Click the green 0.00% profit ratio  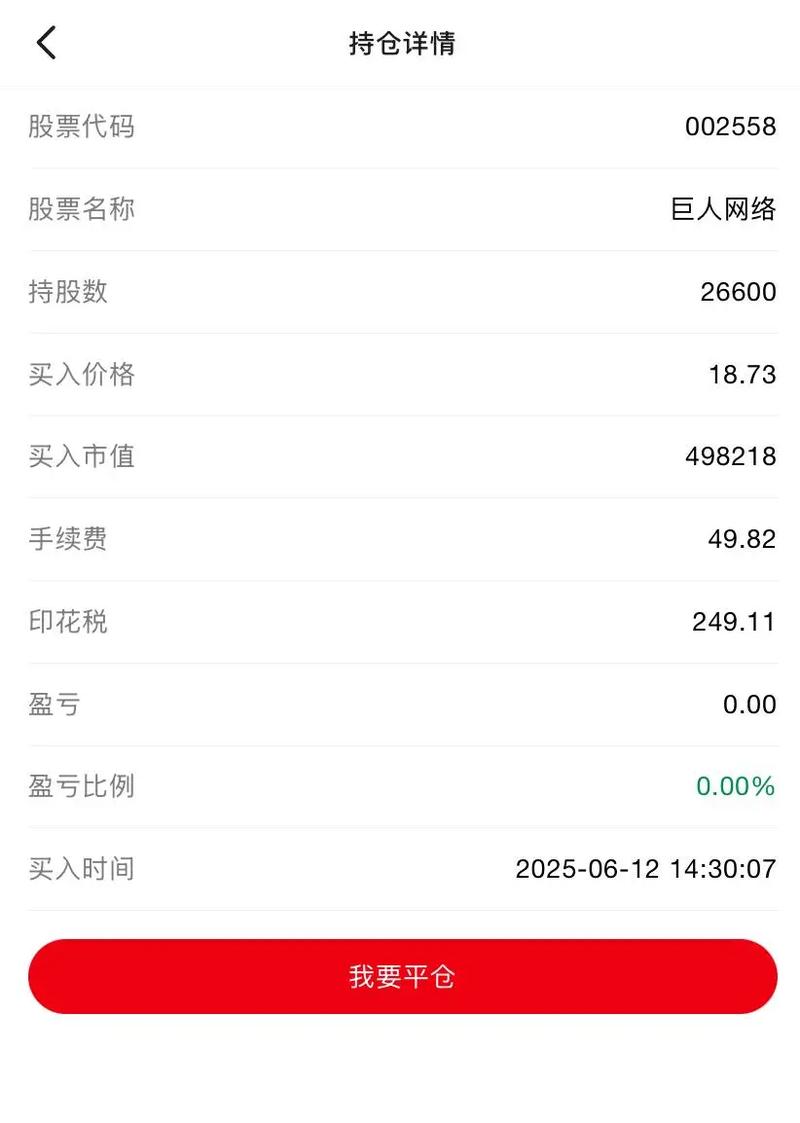pos(735,786)
